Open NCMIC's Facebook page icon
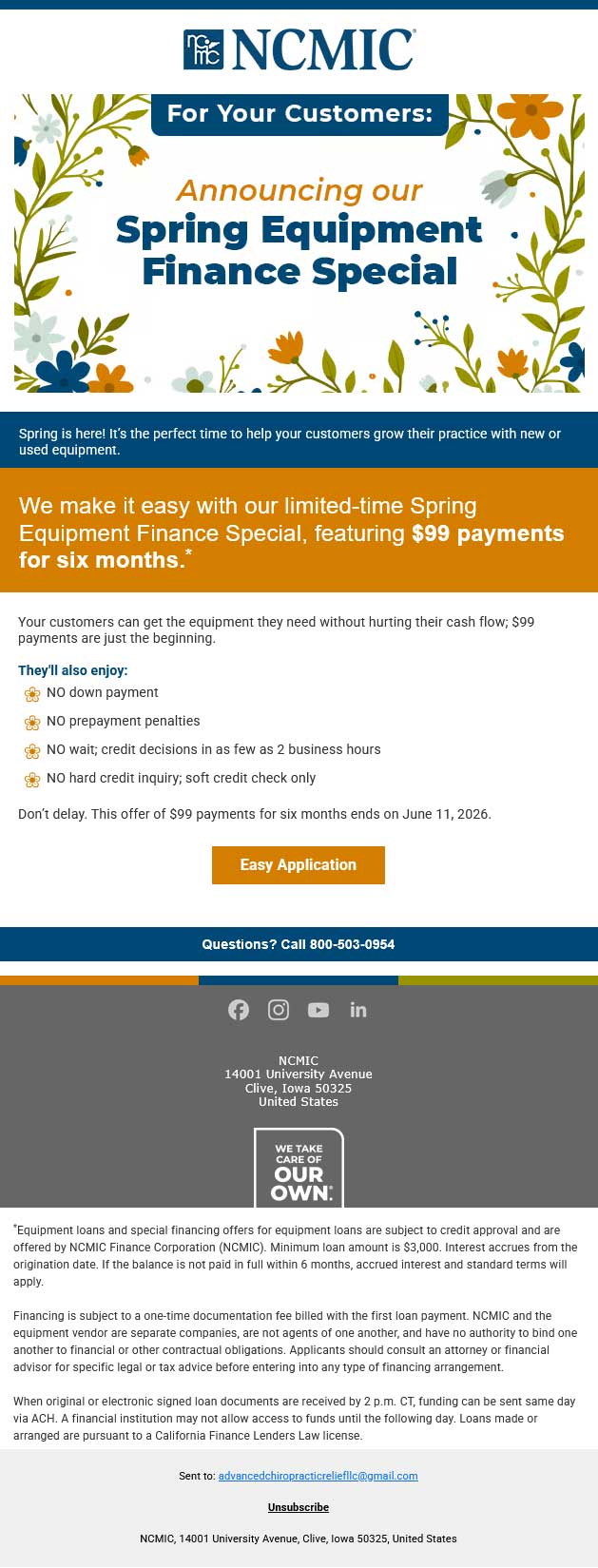 239,1010
